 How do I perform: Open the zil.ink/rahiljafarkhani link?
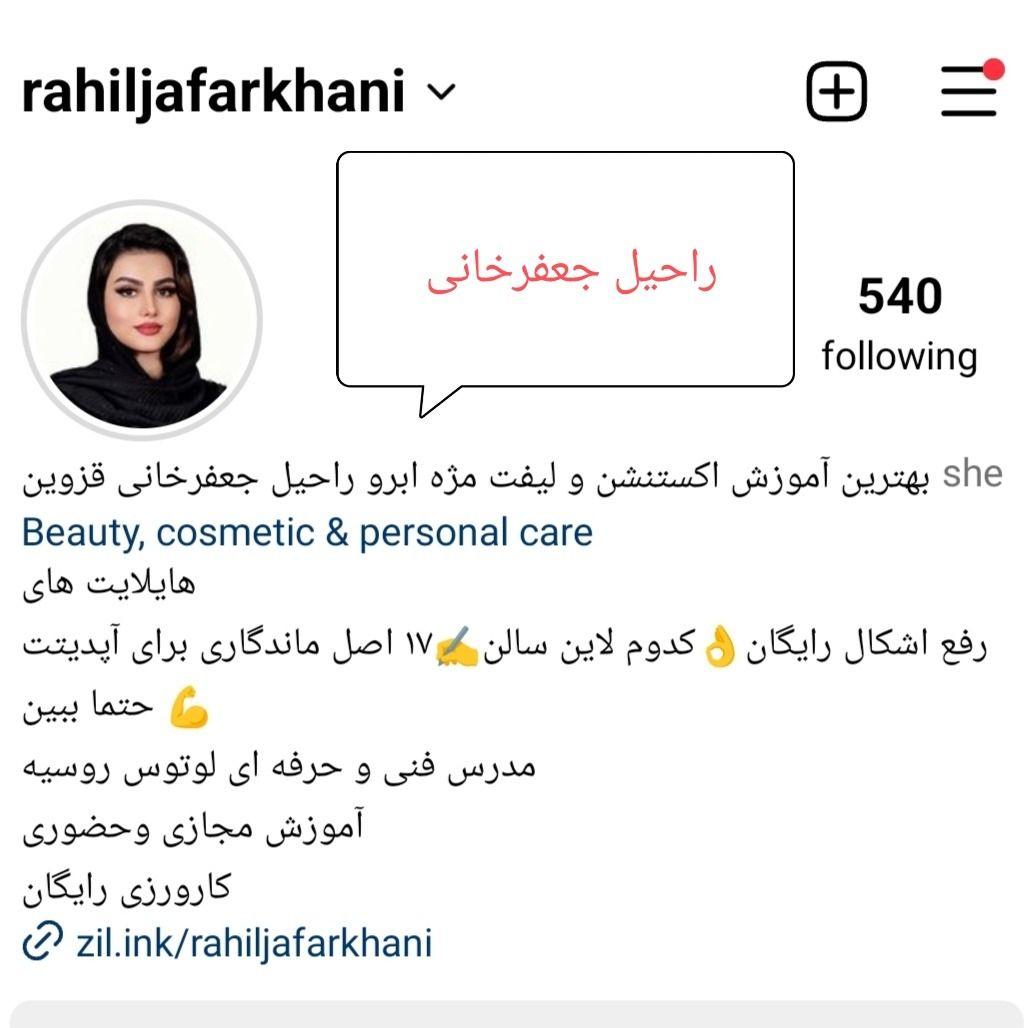(253, 943)
